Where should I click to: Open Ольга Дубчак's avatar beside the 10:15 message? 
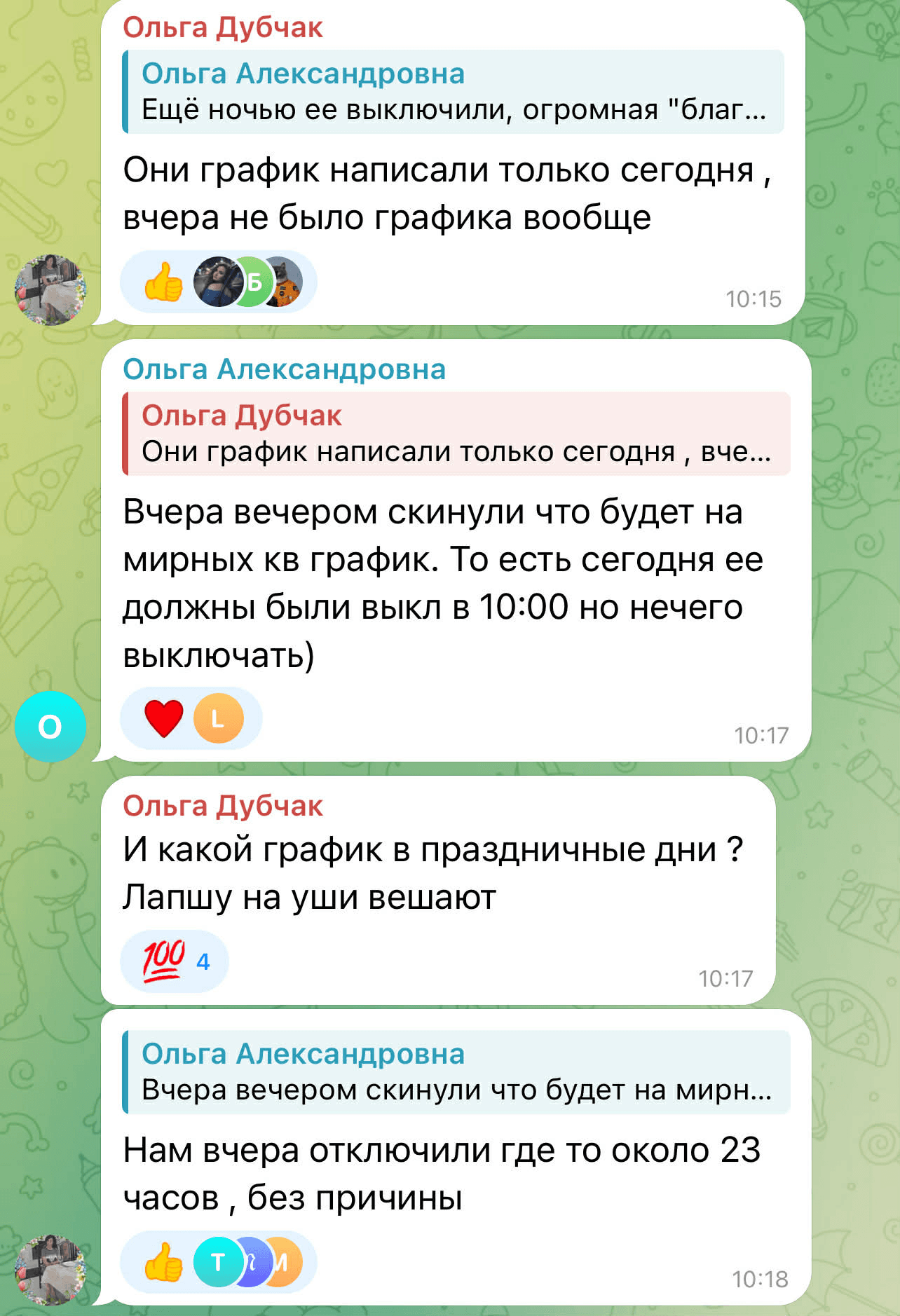50,289
